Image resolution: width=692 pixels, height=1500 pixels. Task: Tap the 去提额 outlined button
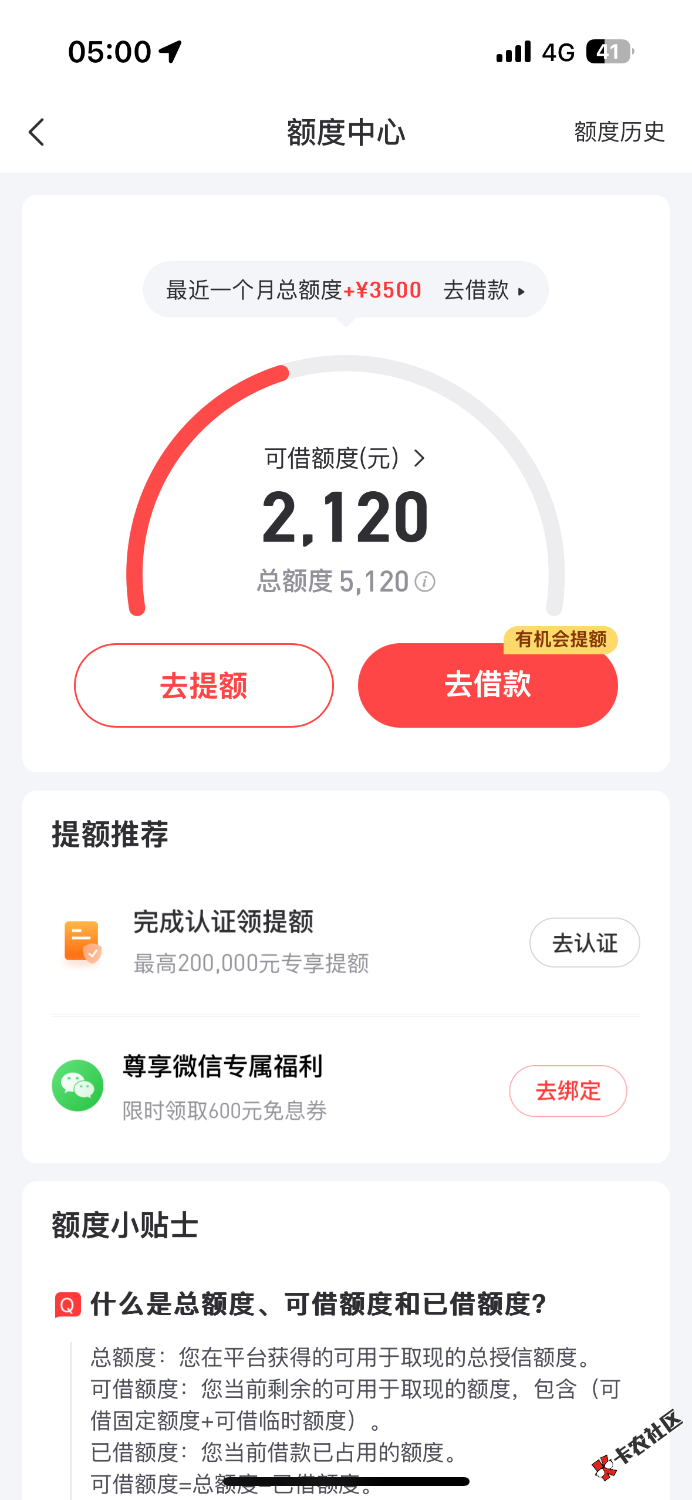[x=204, y=686]
